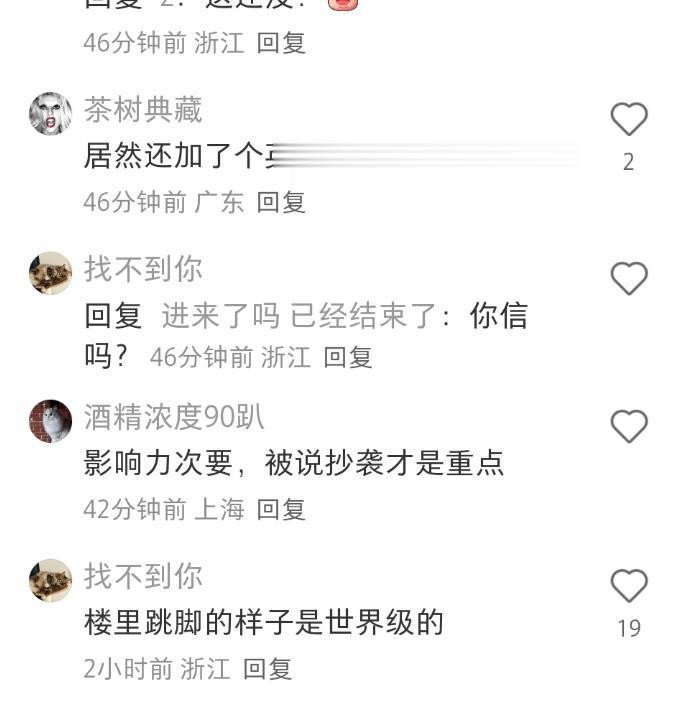This screenshot has width=680, height=706.
Task: Like 茶树典藏's comment
Action: pos(628,120)
